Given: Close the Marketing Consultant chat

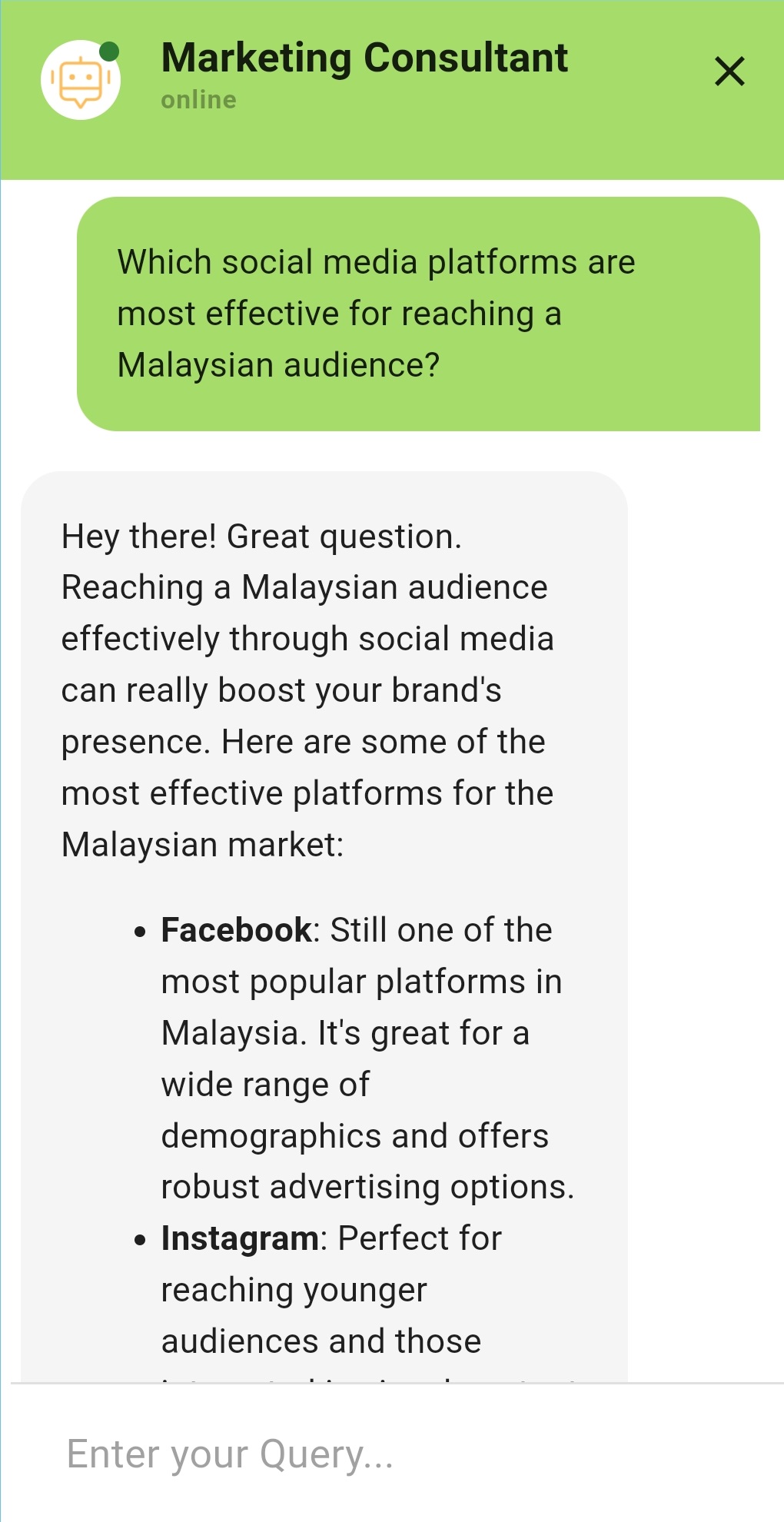Looking at the screenshot, I should [729, 71].
